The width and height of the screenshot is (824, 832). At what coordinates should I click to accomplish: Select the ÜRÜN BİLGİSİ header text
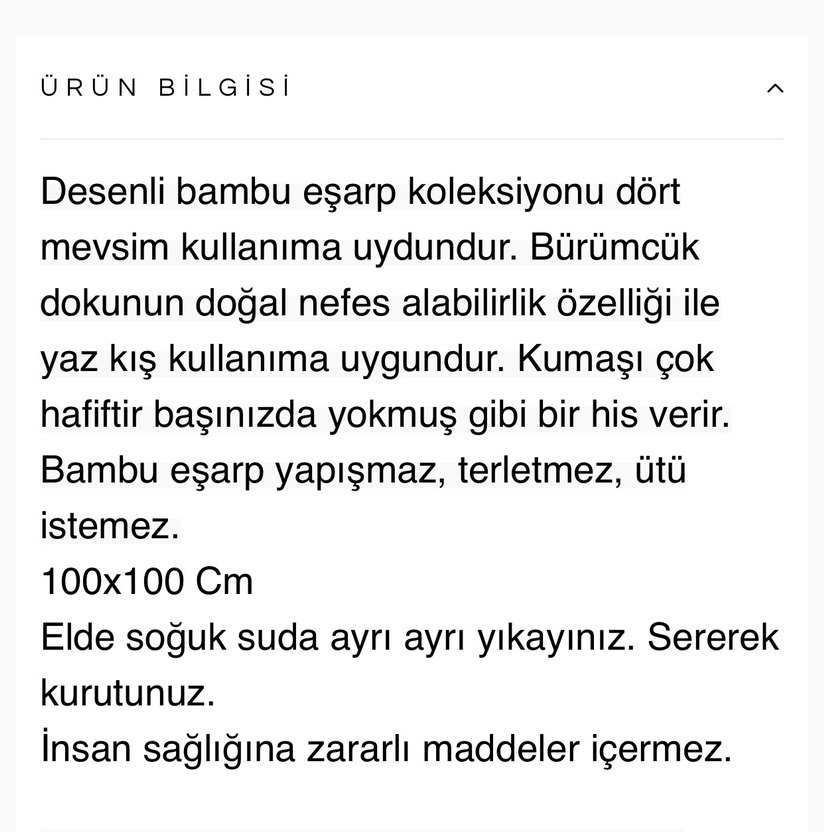tap(163, 86)
